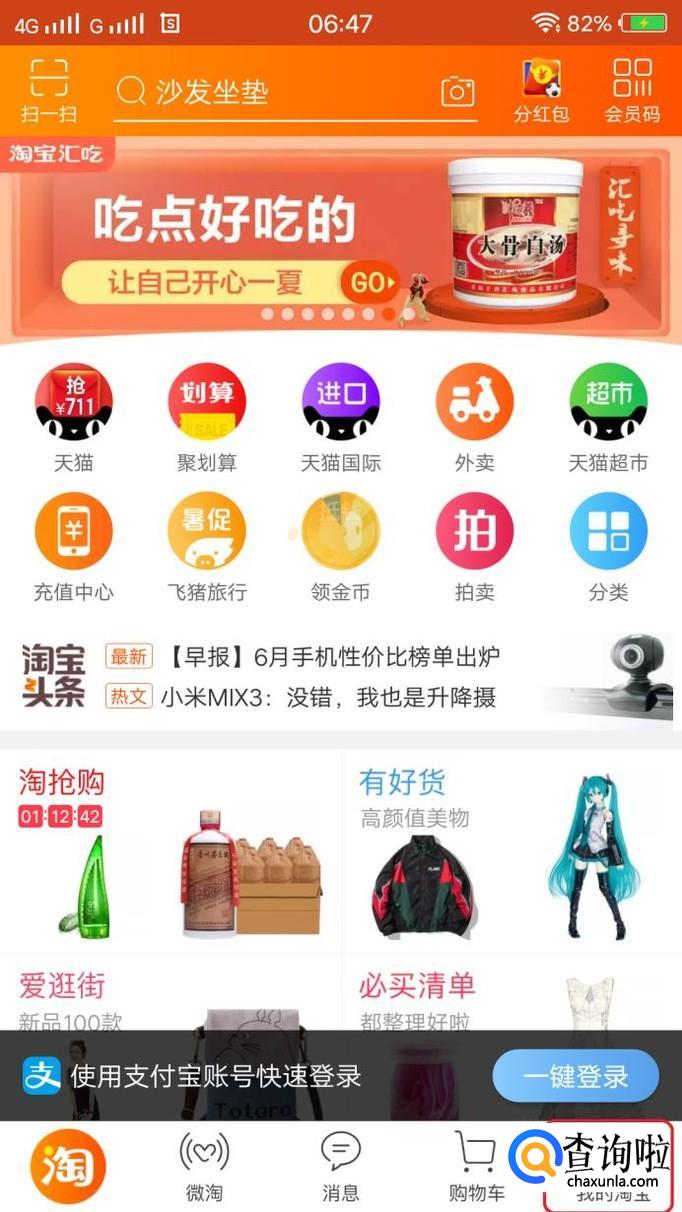Open the 吃点好吃的 banner
Viewport: 682px width, 1212px height.
340,240
